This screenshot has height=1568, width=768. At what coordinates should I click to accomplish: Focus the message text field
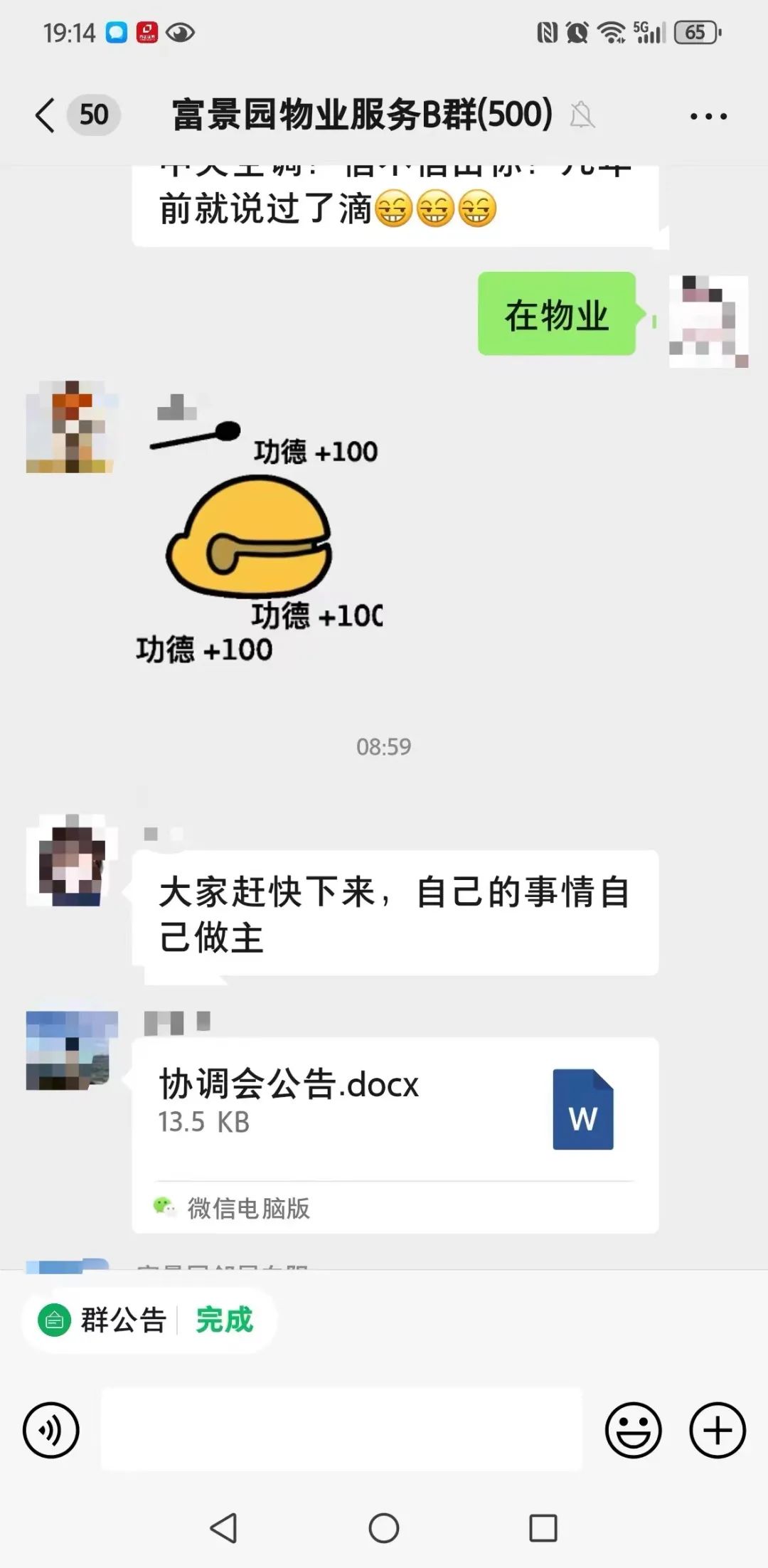tap(341, 1430)
